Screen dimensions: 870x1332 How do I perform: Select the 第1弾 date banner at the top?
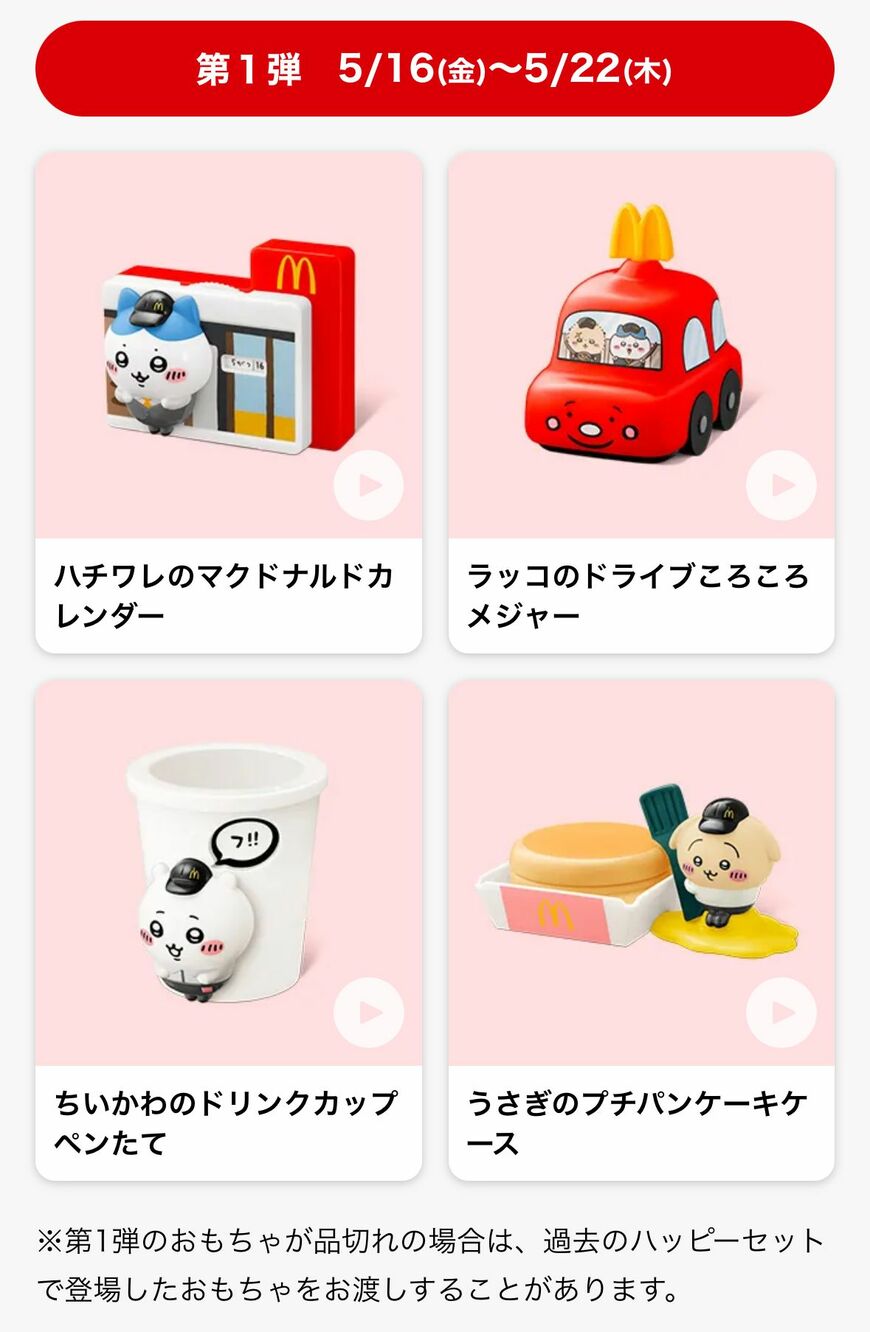435,68
